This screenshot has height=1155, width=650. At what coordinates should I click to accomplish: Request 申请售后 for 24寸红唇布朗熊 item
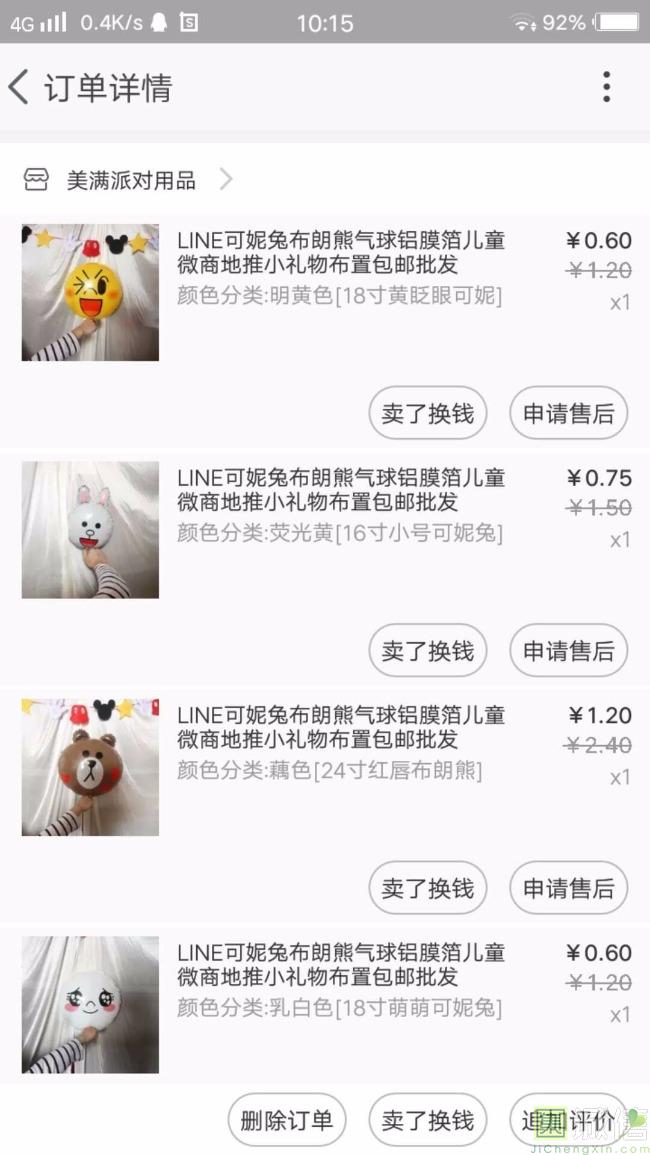pyautogui.click(x=568, y=888)
